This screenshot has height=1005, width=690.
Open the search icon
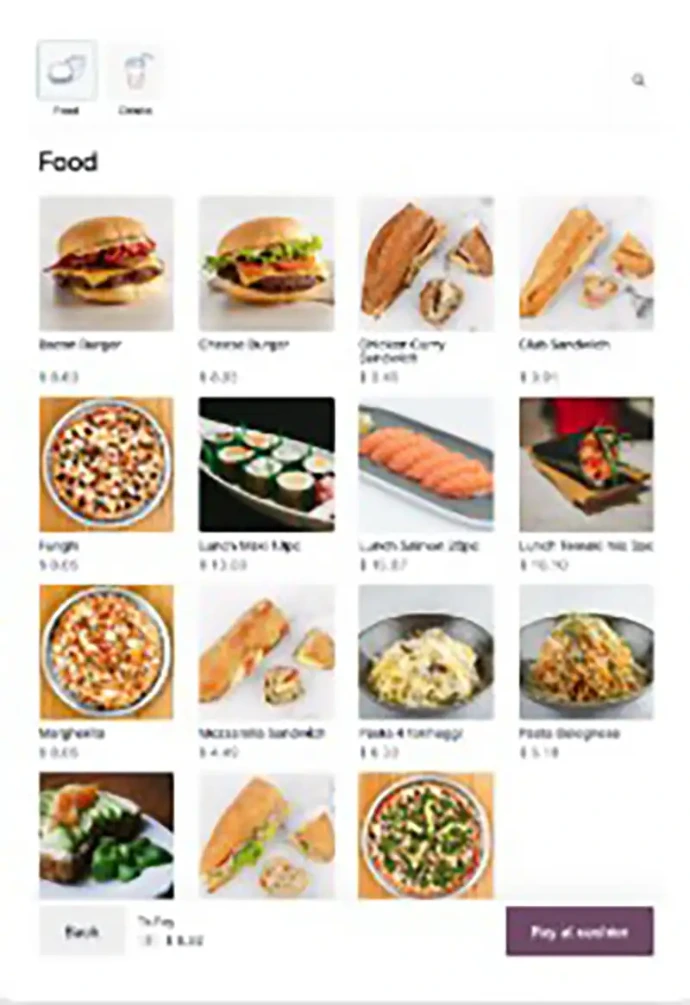[639, 80]
